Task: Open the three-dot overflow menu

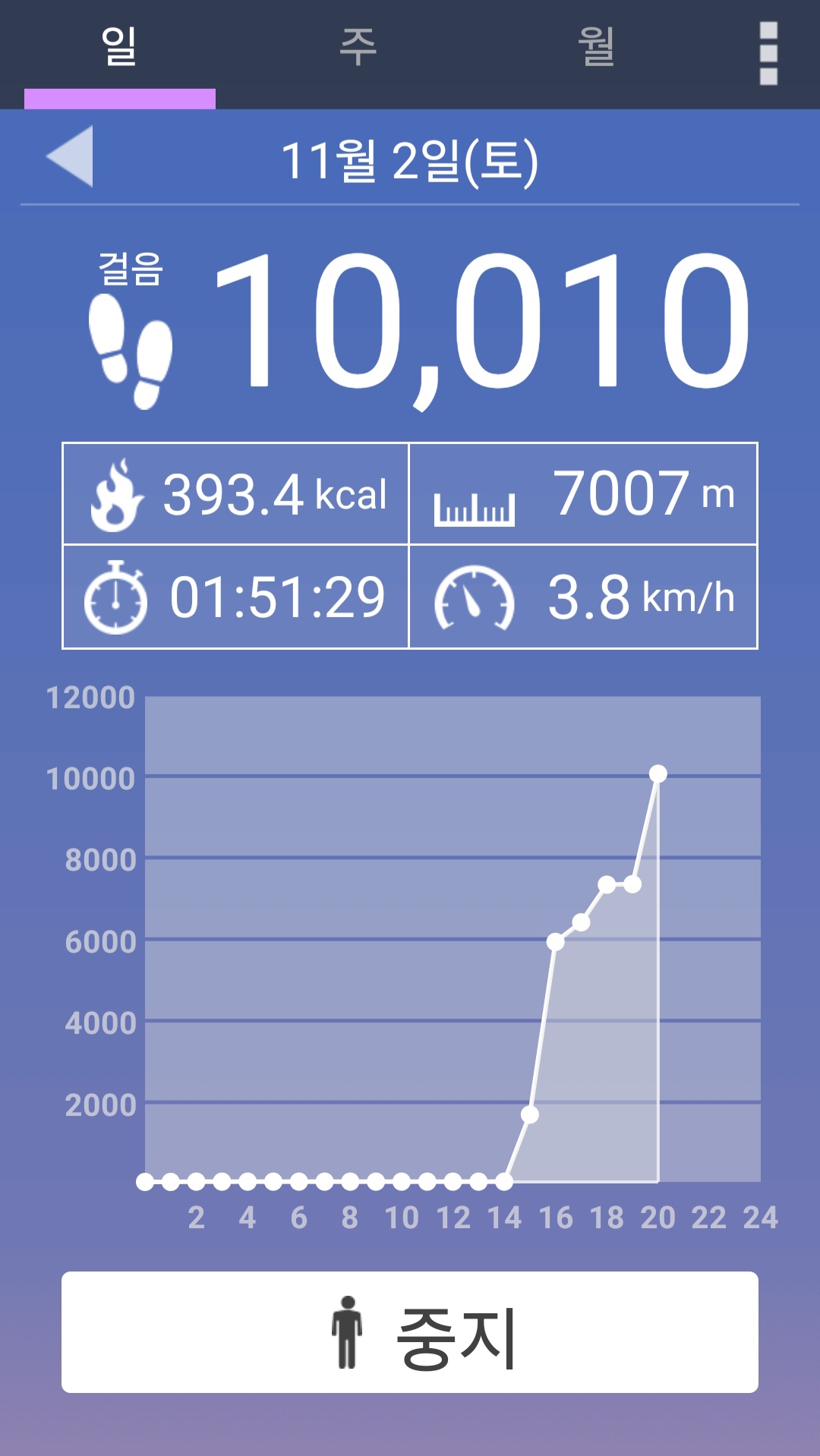Action: (768, 53)
